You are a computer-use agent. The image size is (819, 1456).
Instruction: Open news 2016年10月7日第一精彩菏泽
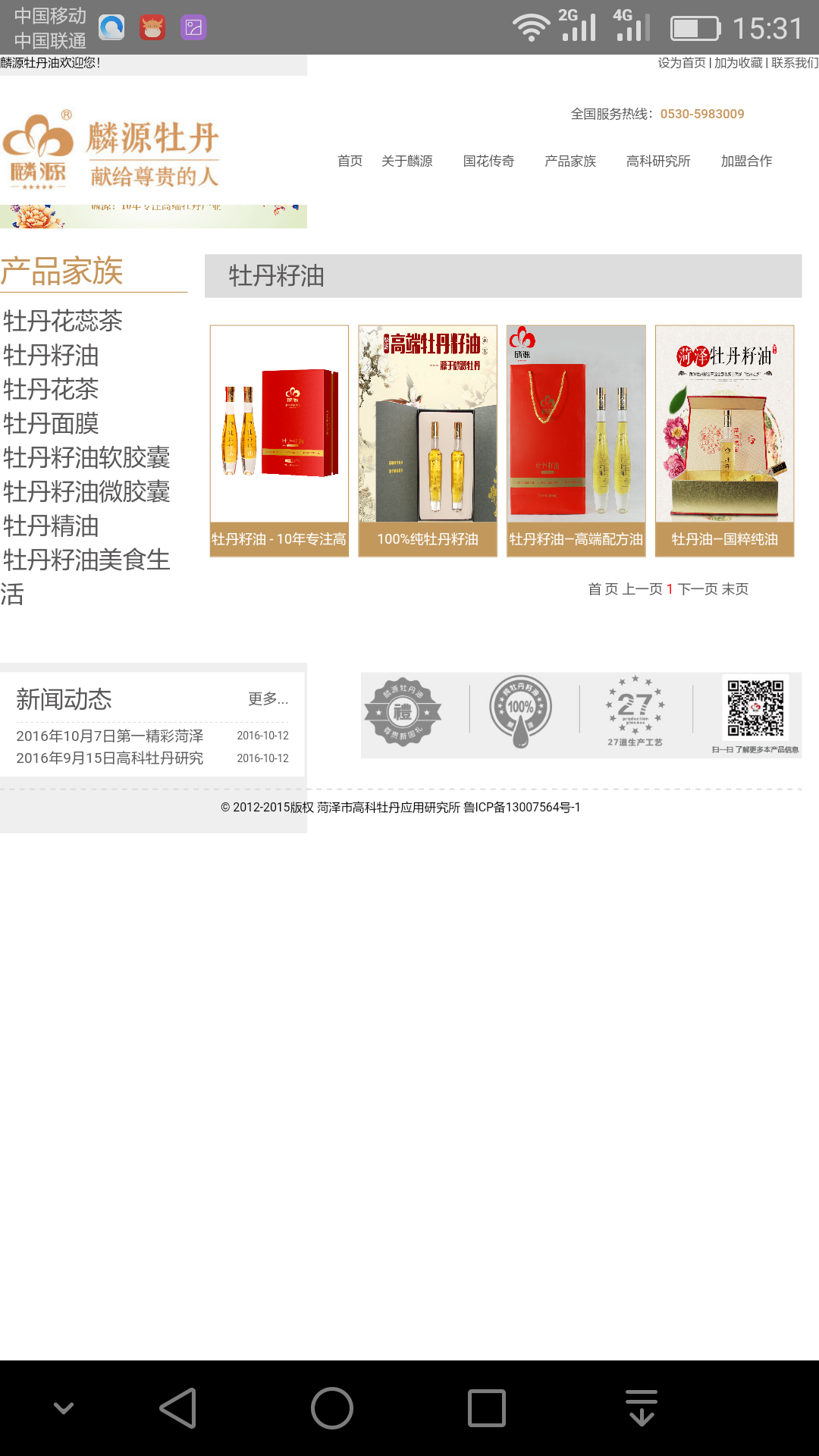pyautogui.click(x=110, y=736)
